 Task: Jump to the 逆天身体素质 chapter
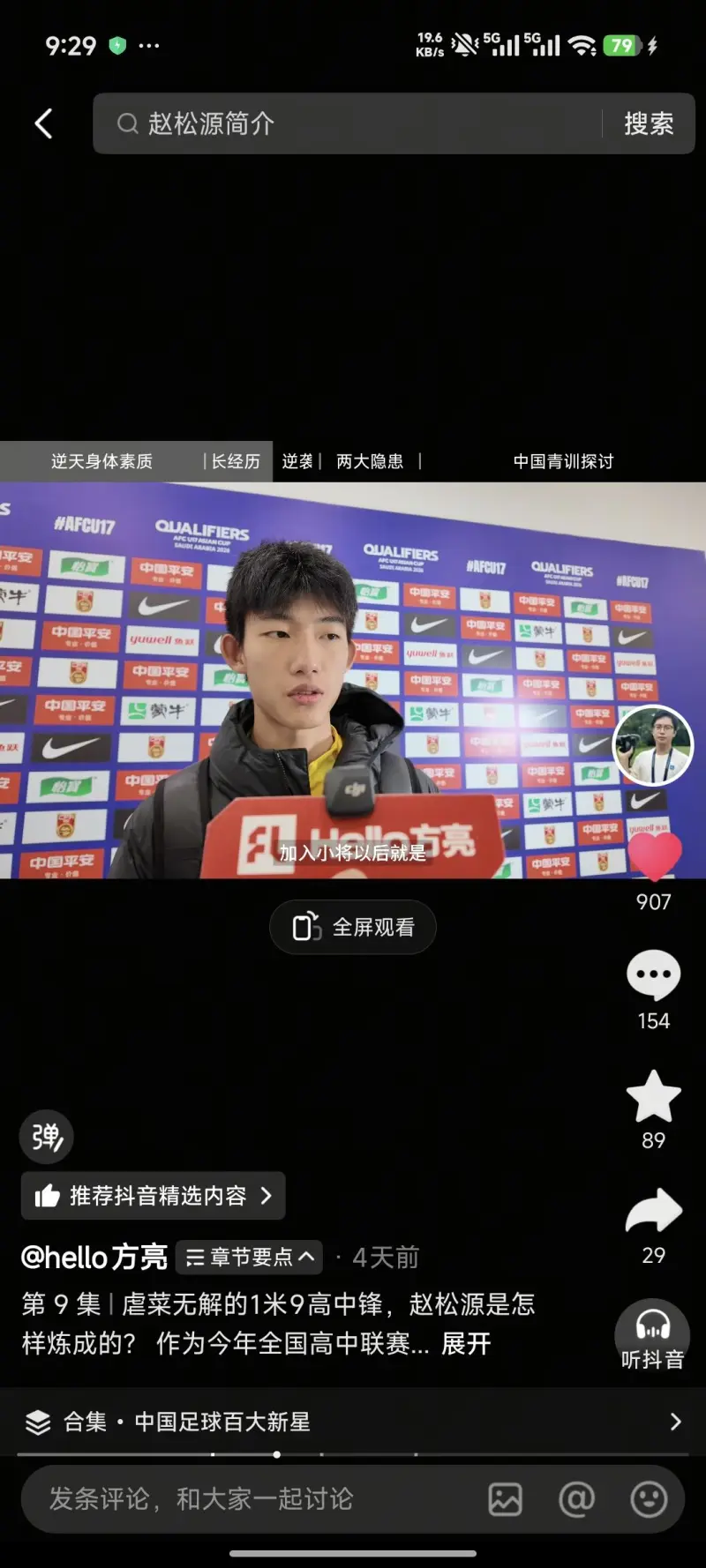(x=101, y=461)
